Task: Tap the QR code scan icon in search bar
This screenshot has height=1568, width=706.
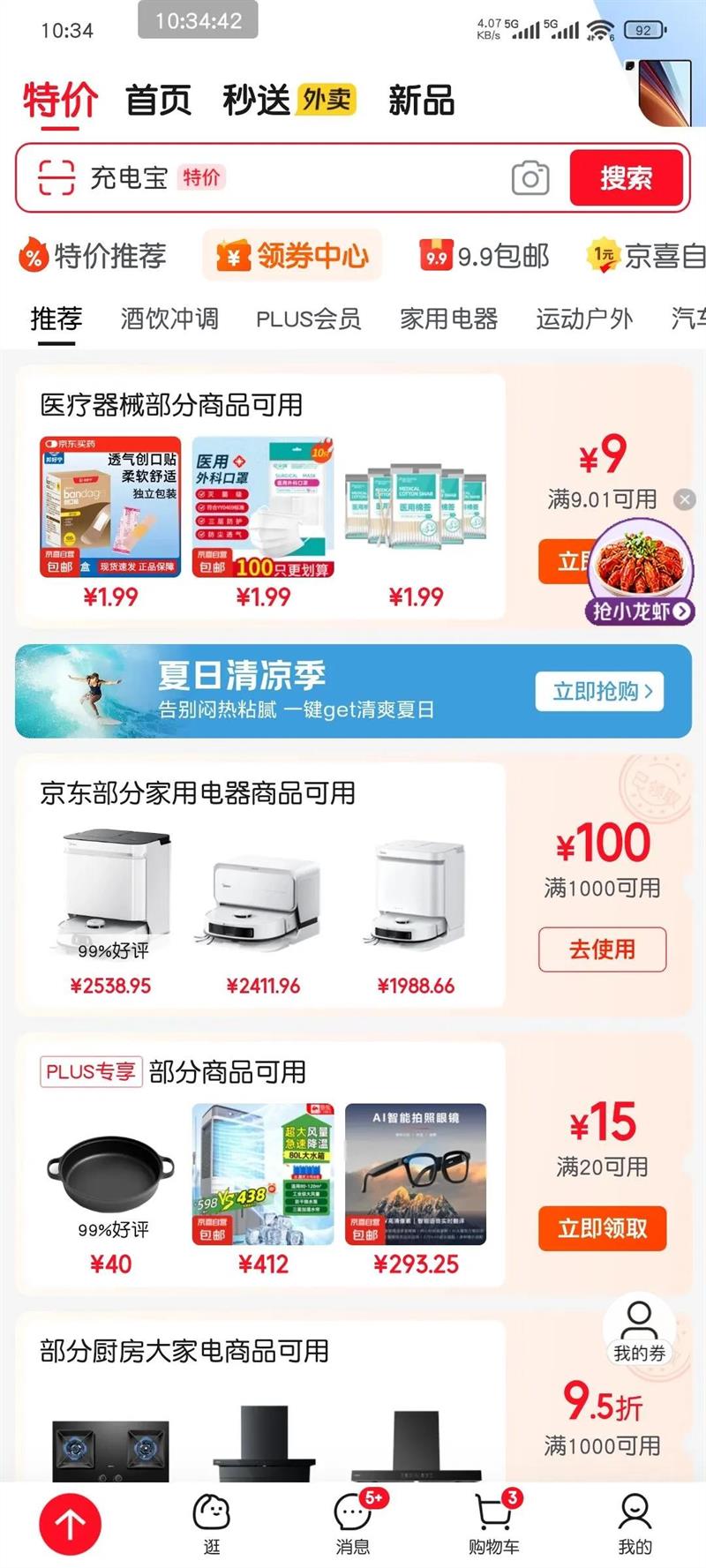Action: (56, 177)
